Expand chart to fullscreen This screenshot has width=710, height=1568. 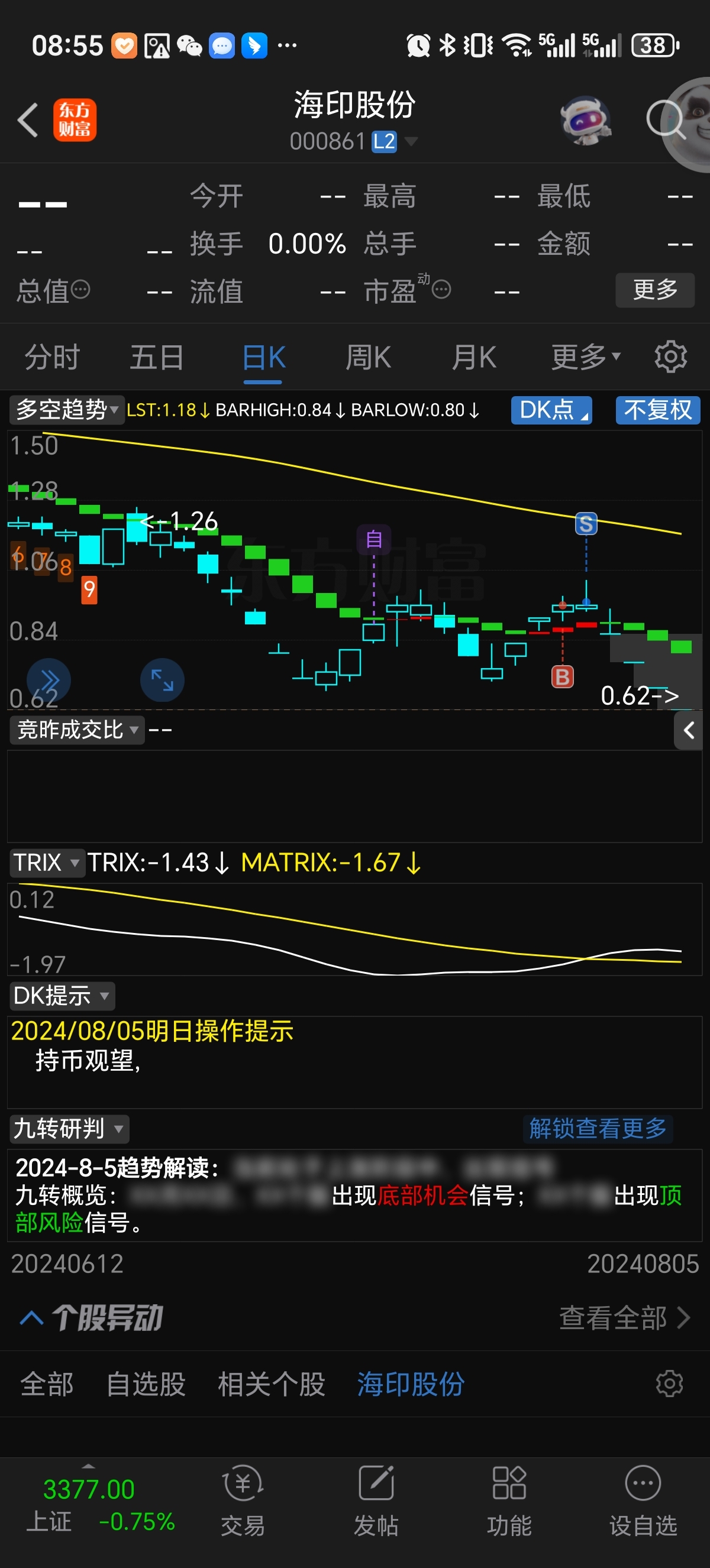[162, 680]
